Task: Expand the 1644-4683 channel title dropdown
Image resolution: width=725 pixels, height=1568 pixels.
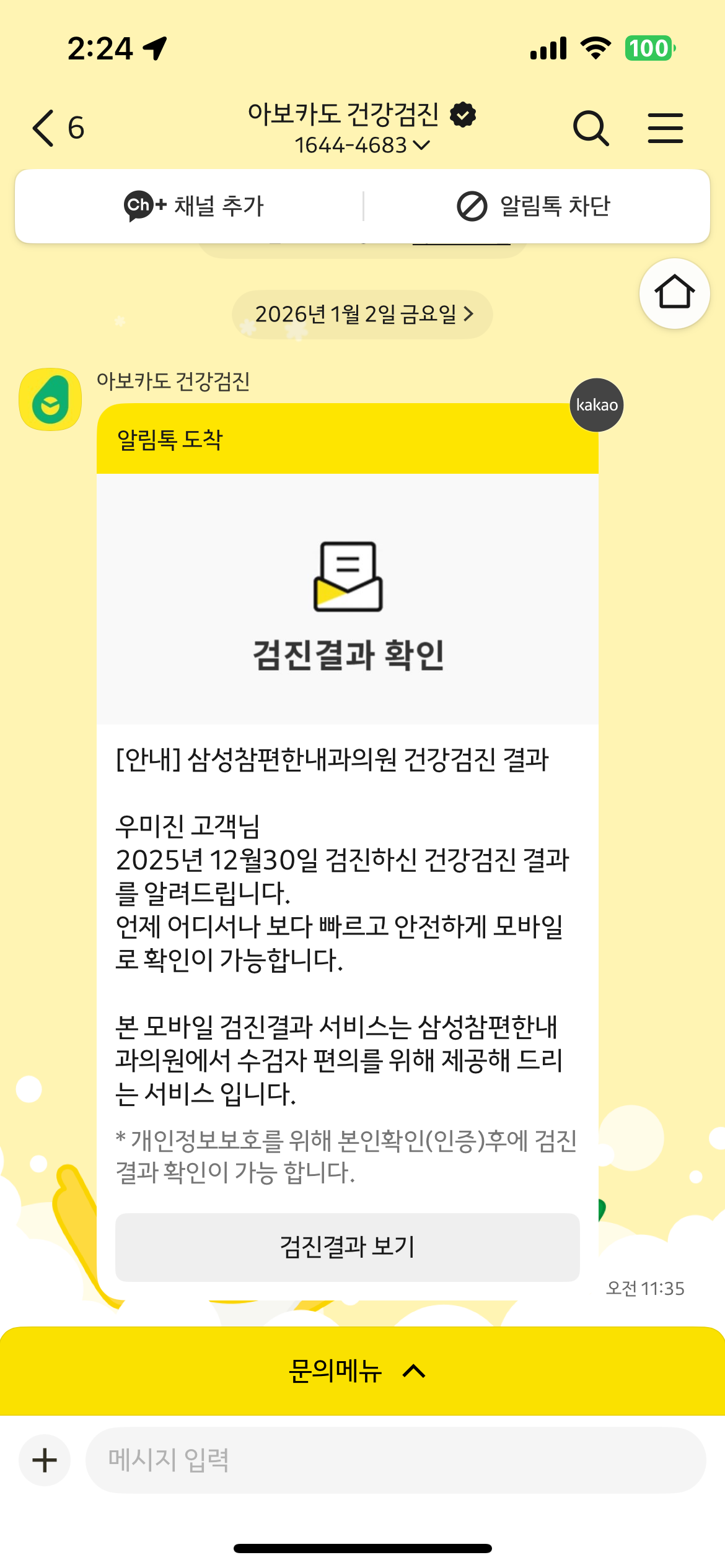Action: [x=362, y=146]
